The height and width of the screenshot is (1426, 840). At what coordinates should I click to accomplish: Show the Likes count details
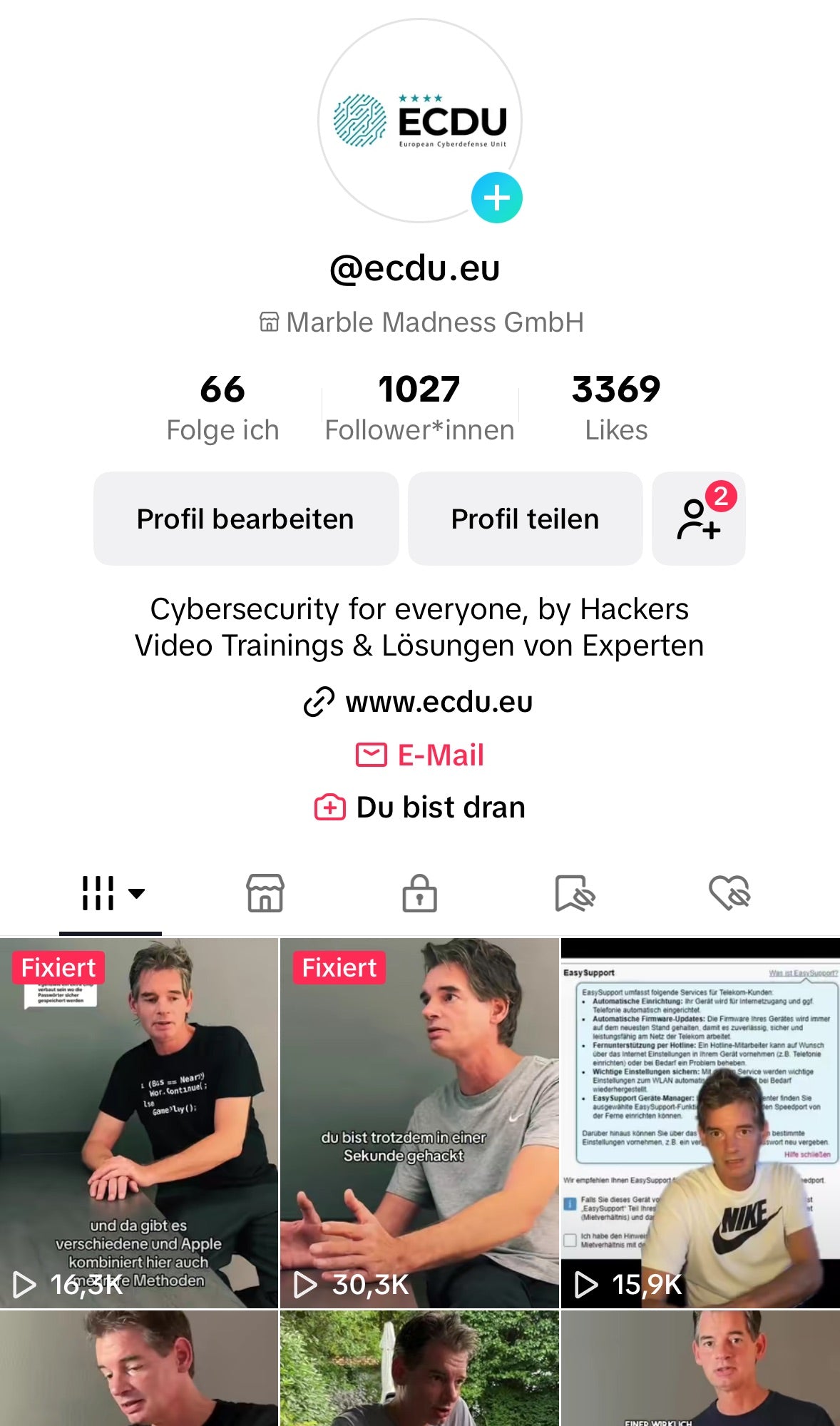point(616,408)
